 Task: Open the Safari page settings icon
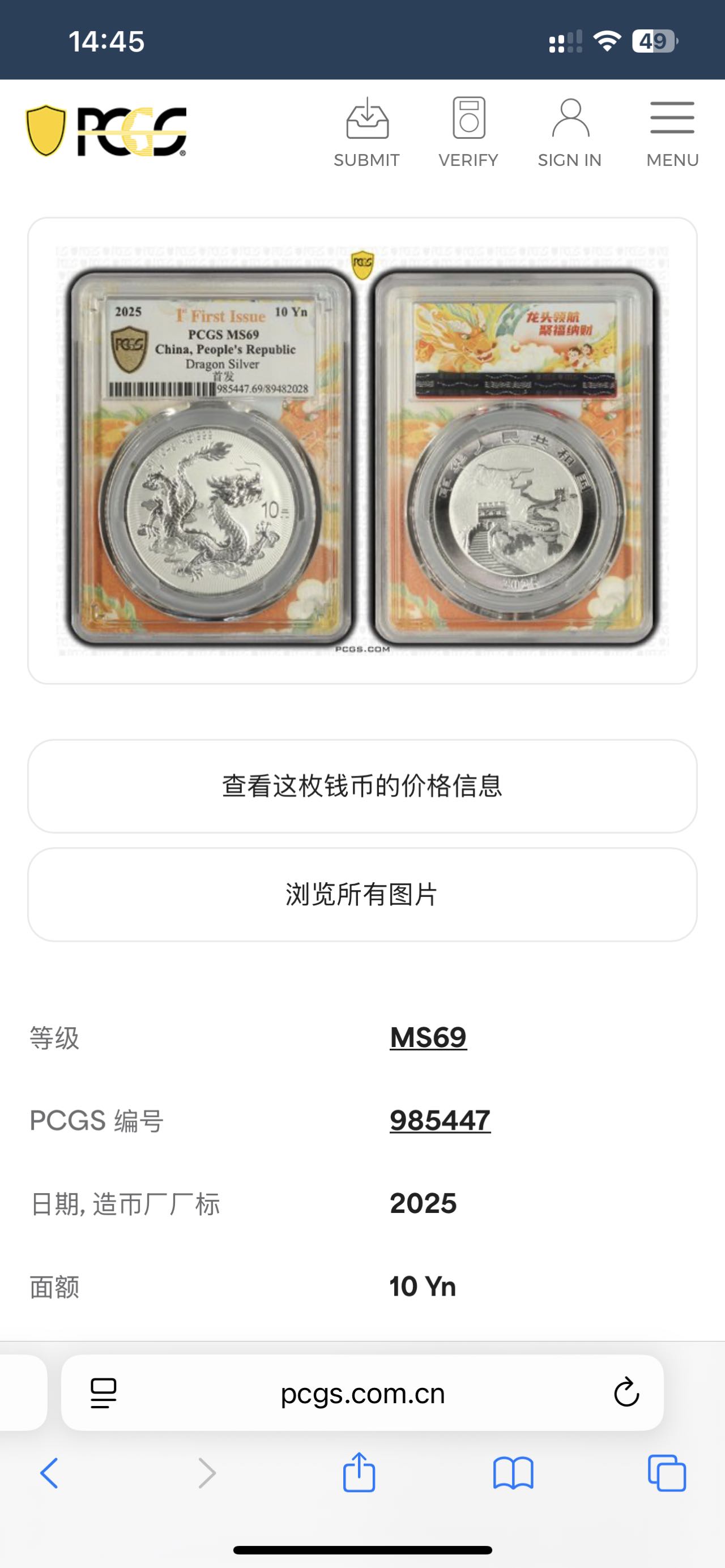click(104, 1393)
